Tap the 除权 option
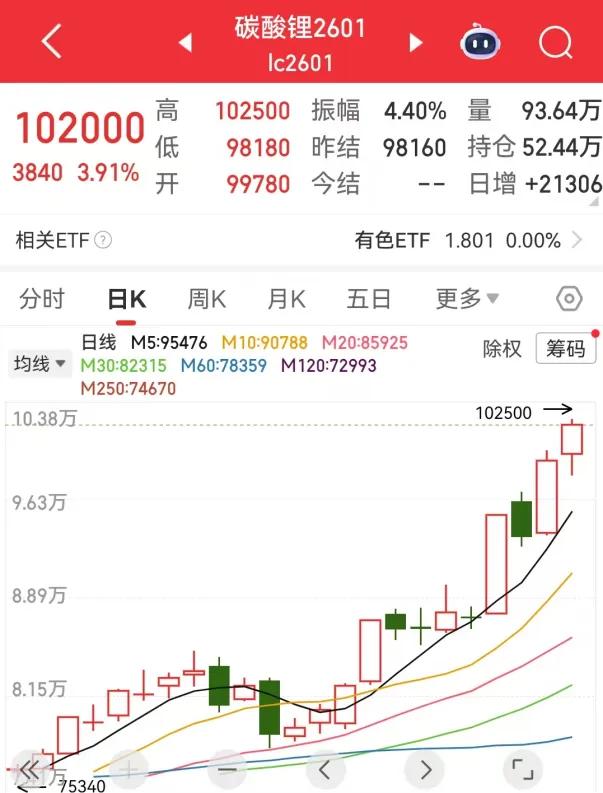This screenshot has width=603, height=793. pos(502,348)
